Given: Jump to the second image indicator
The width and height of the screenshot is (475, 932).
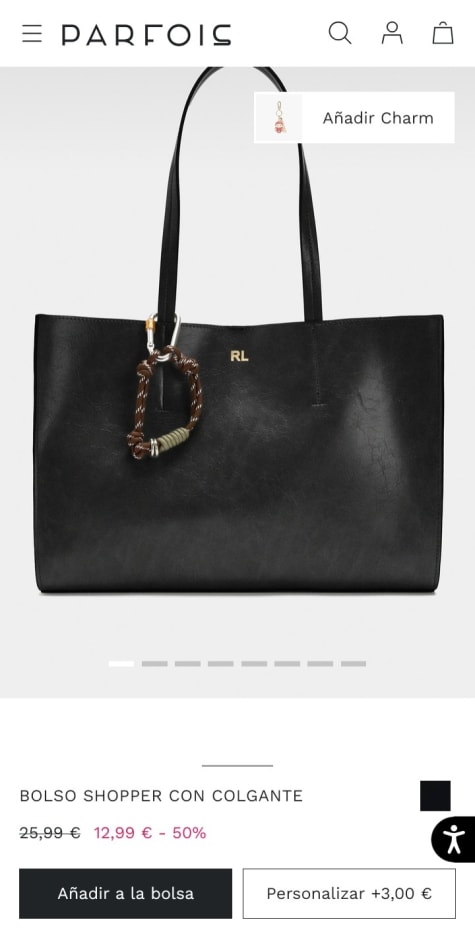Looking at the screenshot, I should point(155,663).
